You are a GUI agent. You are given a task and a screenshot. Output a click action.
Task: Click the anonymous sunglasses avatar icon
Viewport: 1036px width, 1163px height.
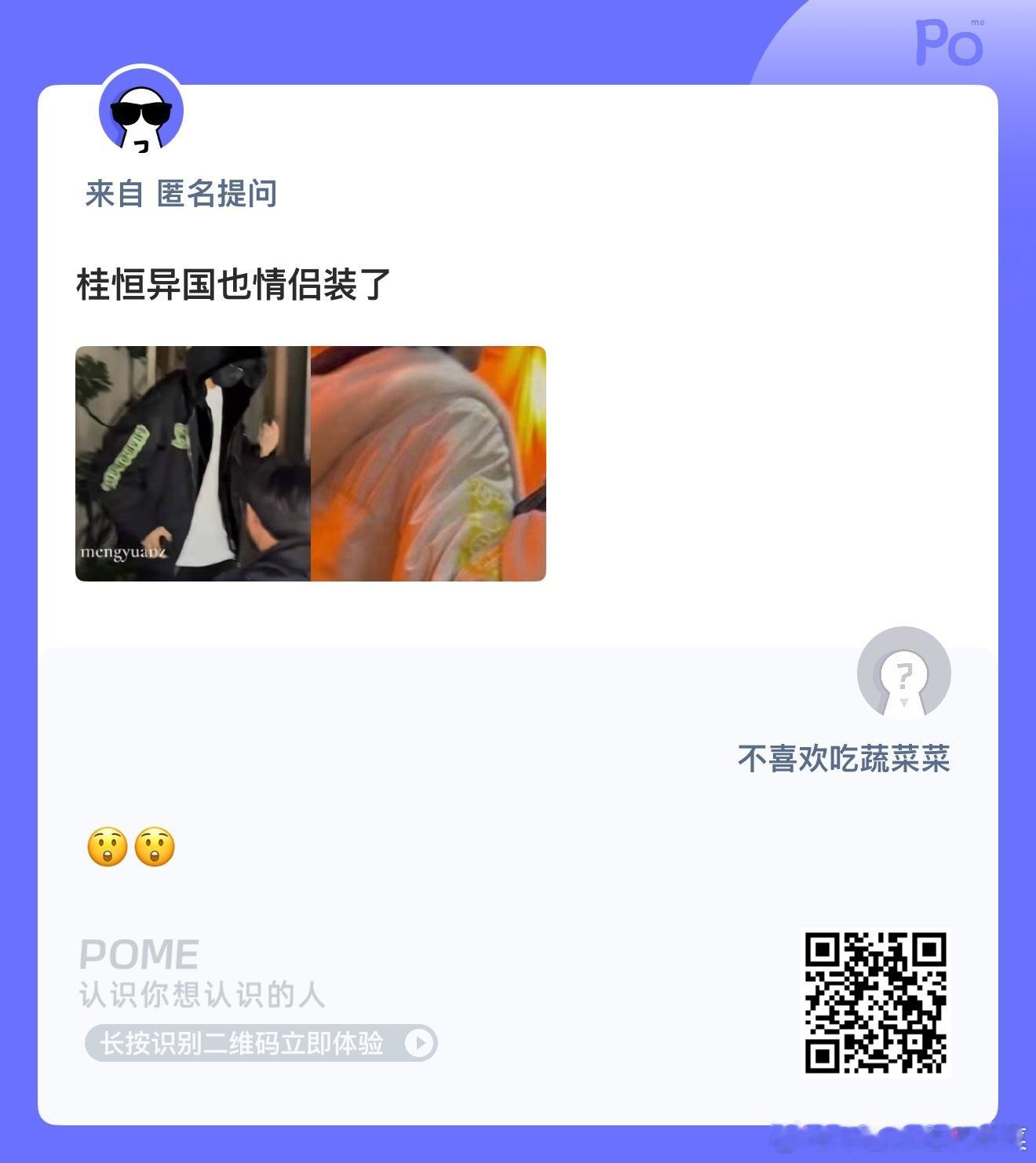click(140, 115)
